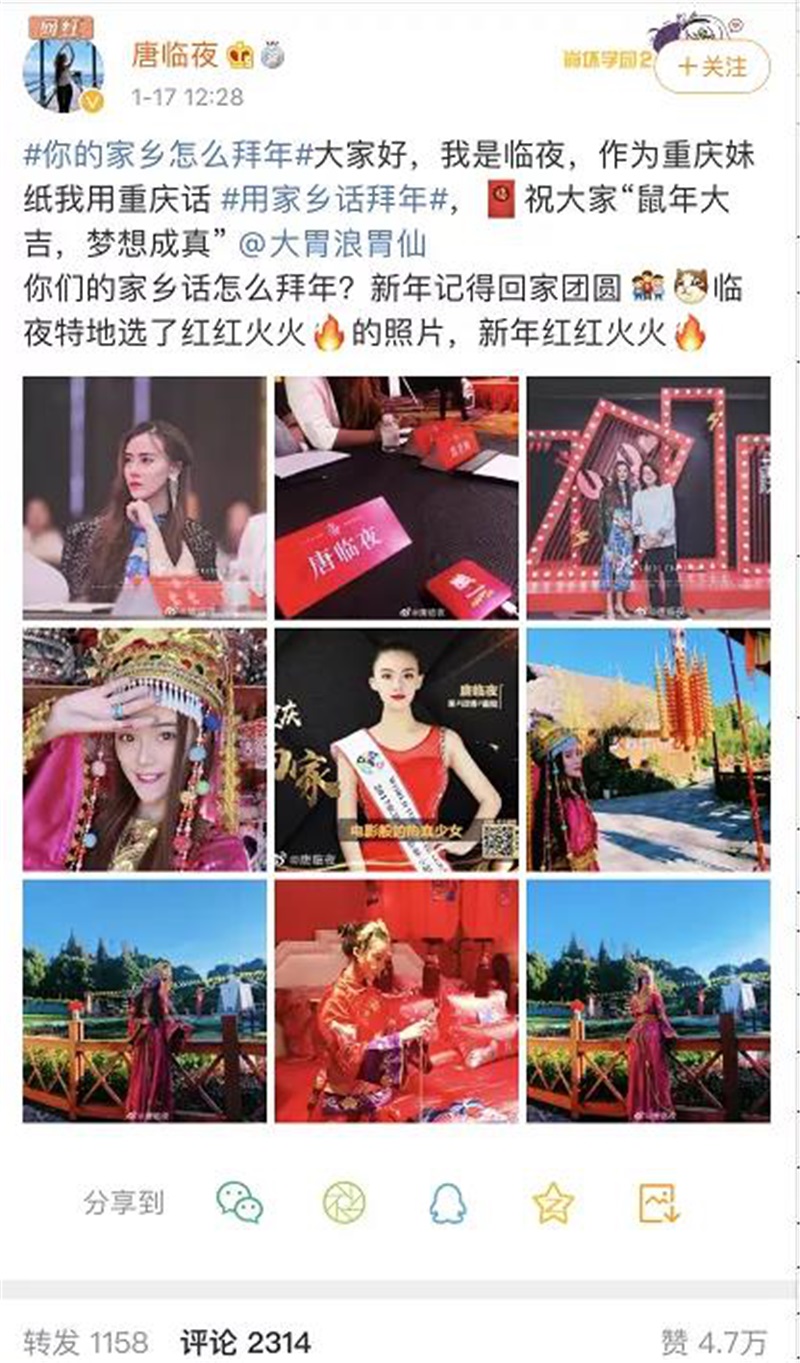
Task: Share this post to QQ
Action: [448, 1203]
